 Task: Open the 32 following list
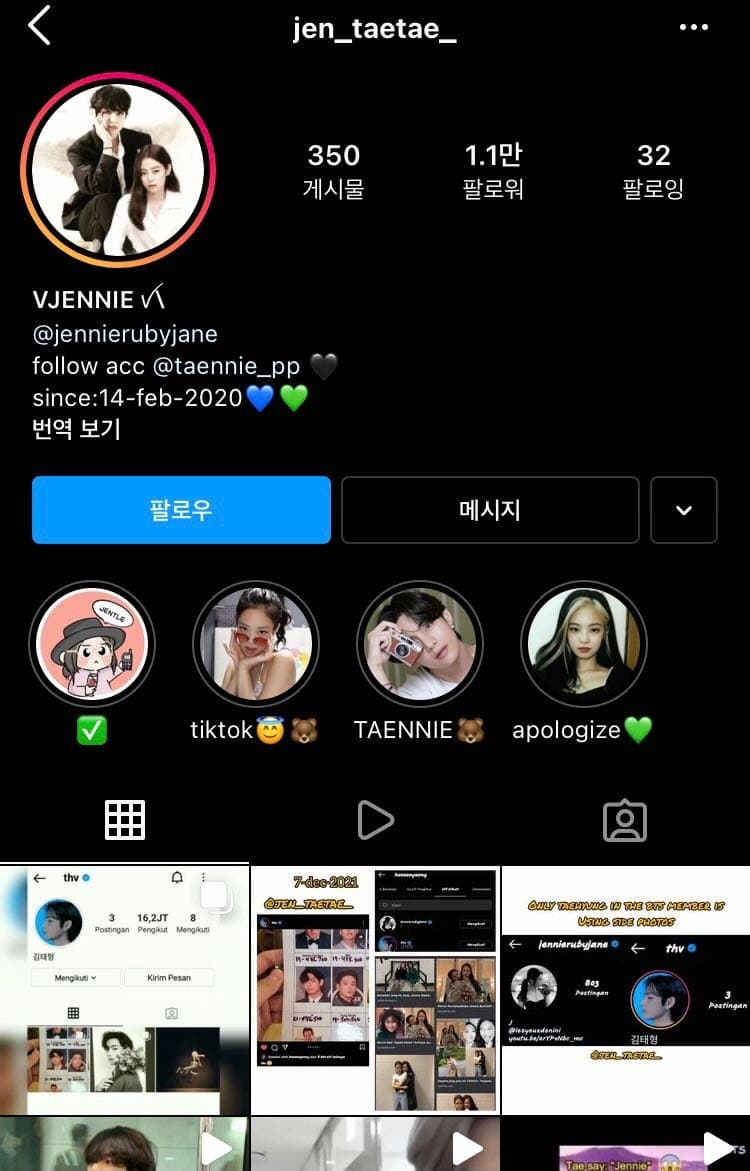[x=653, y=170]
